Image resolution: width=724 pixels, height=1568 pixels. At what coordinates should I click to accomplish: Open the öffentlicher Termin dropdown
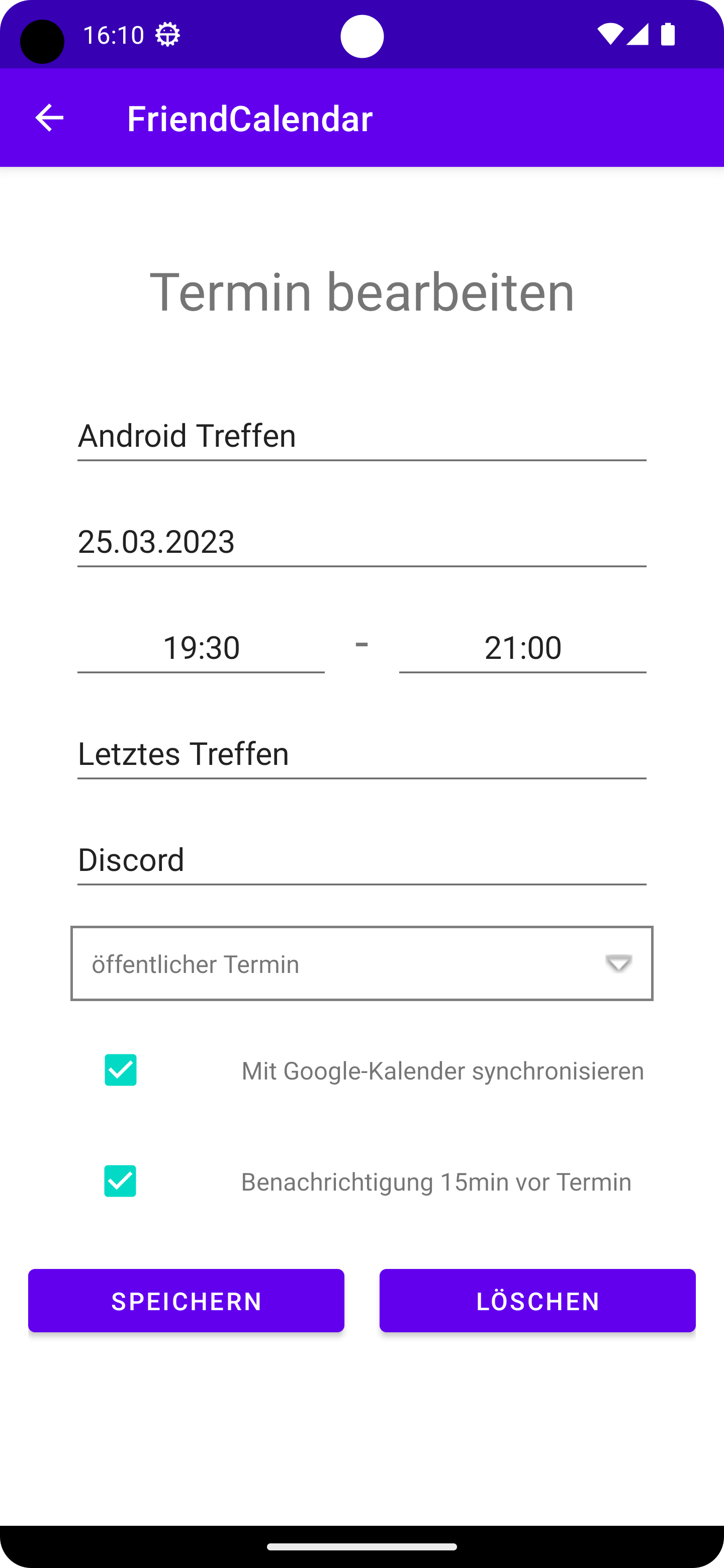[361, 963]
